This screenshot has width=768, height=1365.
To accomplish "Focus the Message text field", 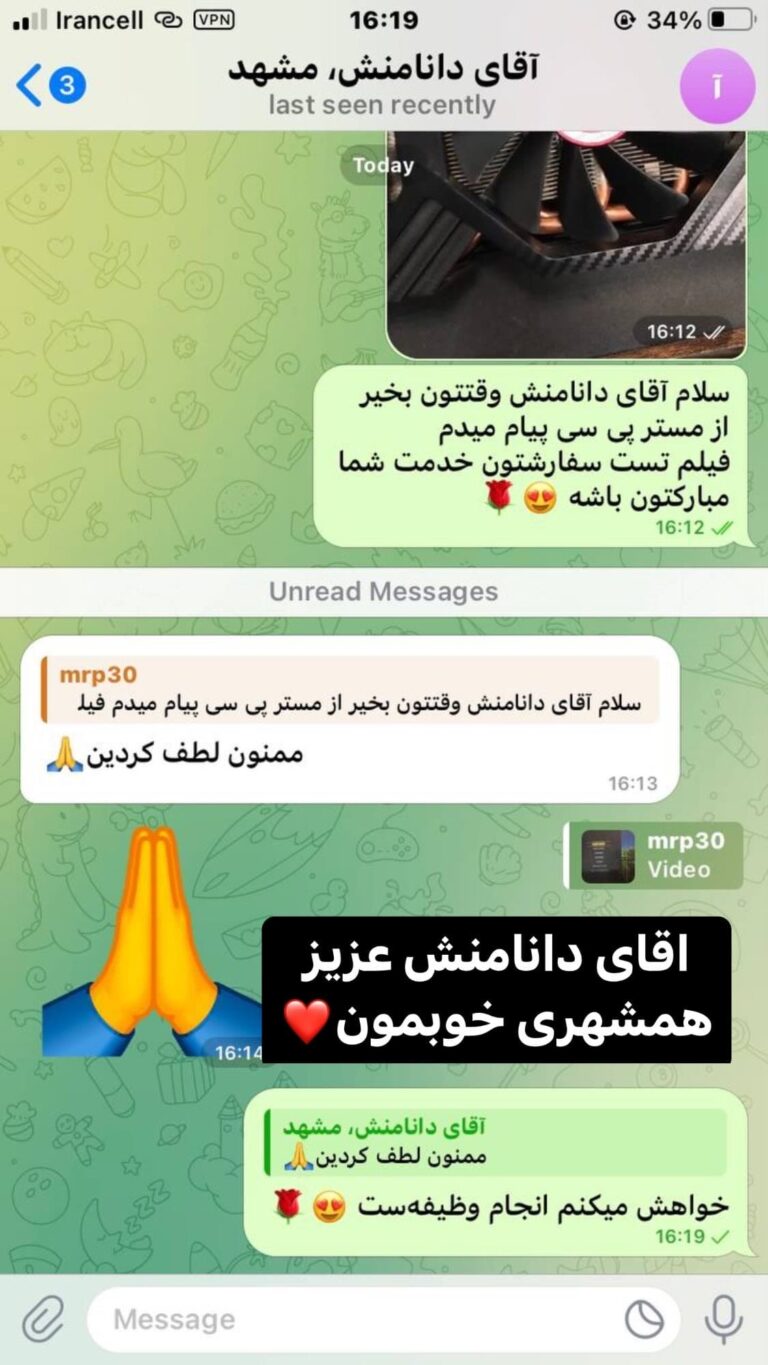I will [x=360, y=1319].
